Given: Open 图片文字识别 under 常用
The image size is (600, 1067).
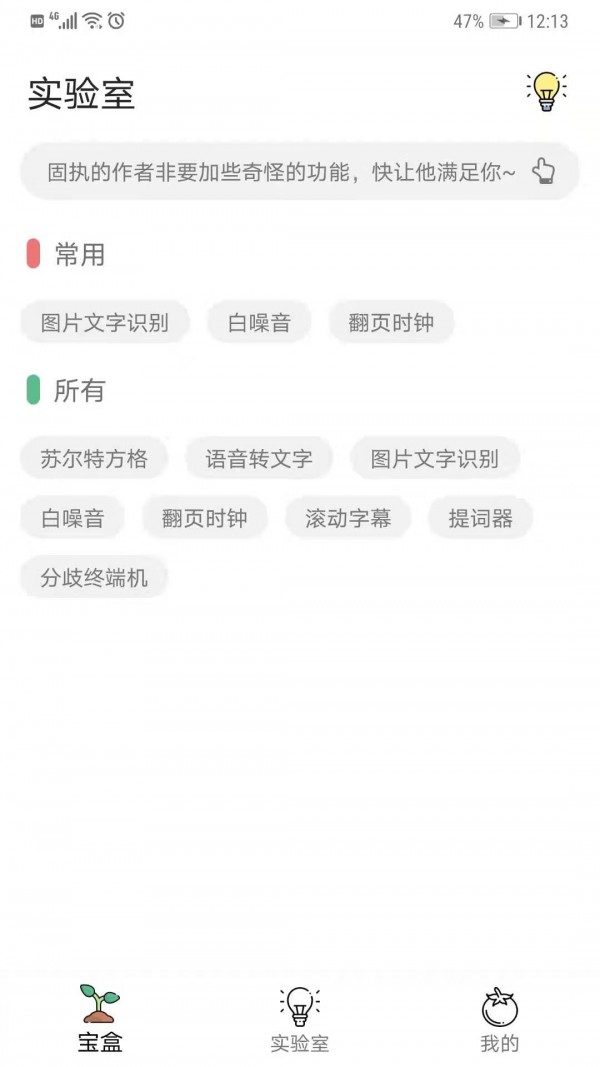Looking at the screenshot, I should [x=105, y=323].
